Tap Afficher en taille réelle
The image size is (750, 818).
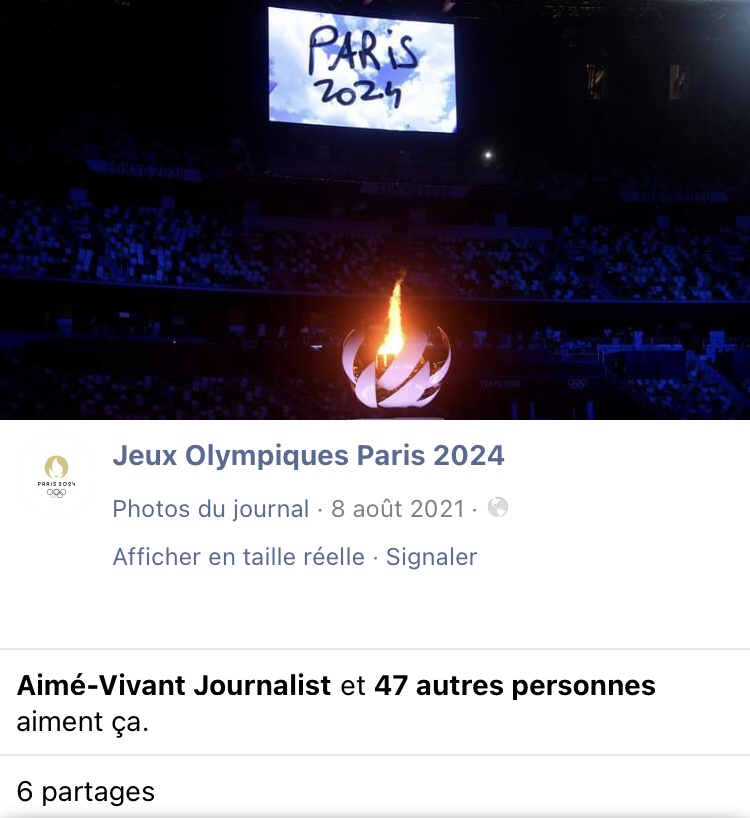238,557
